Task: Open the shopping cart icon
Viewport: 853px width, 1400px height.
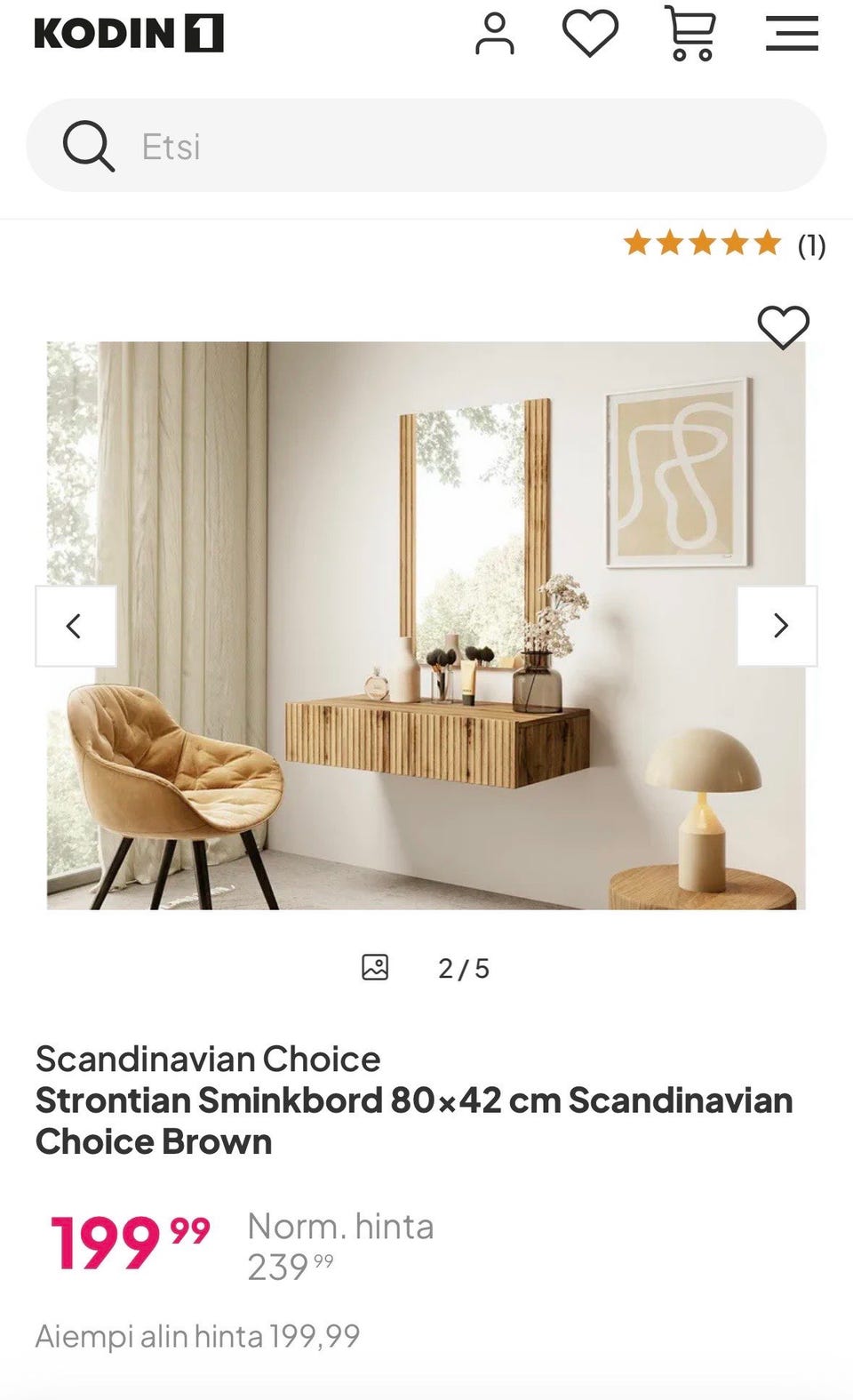Action: [x=690, y=34]
